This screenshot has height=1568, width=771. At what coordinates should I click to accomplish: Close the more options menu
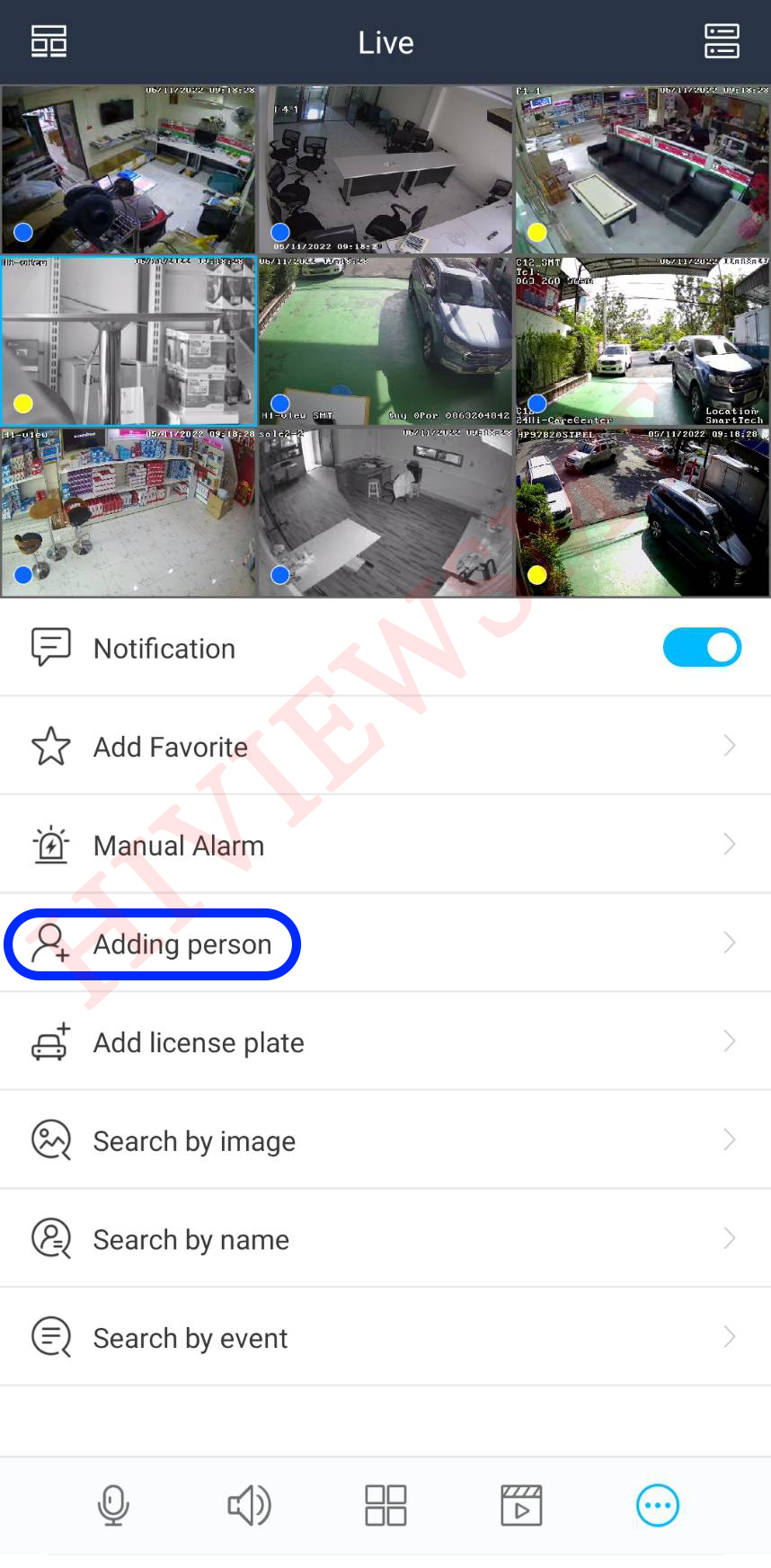coord(658,1505)
